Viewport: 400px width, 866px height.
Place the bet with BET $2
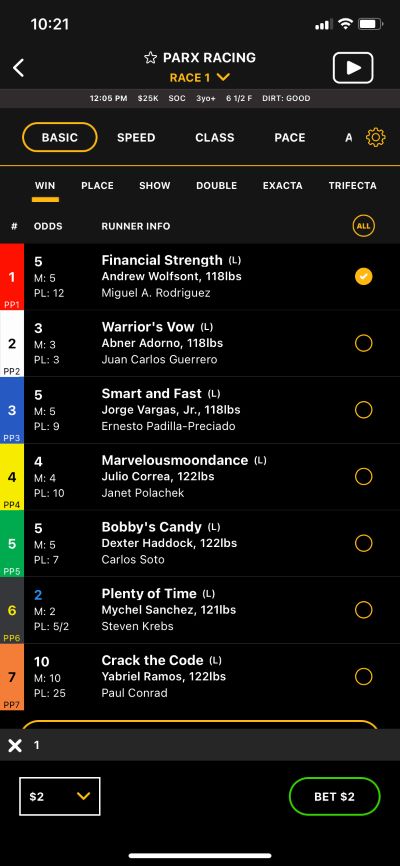[334, 796]
